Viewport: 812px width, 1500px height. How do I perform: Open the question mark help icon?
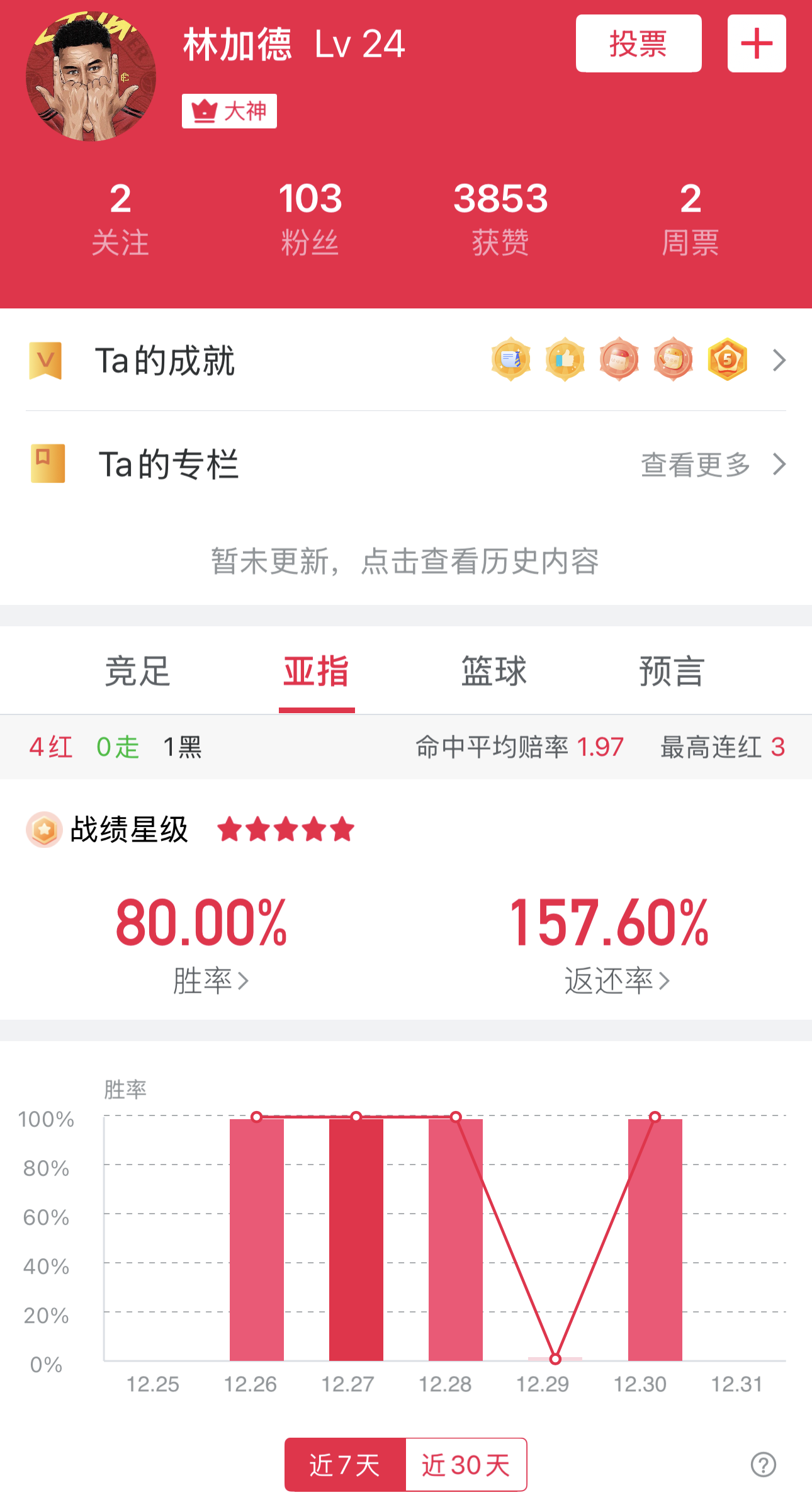click(763, 1464)
